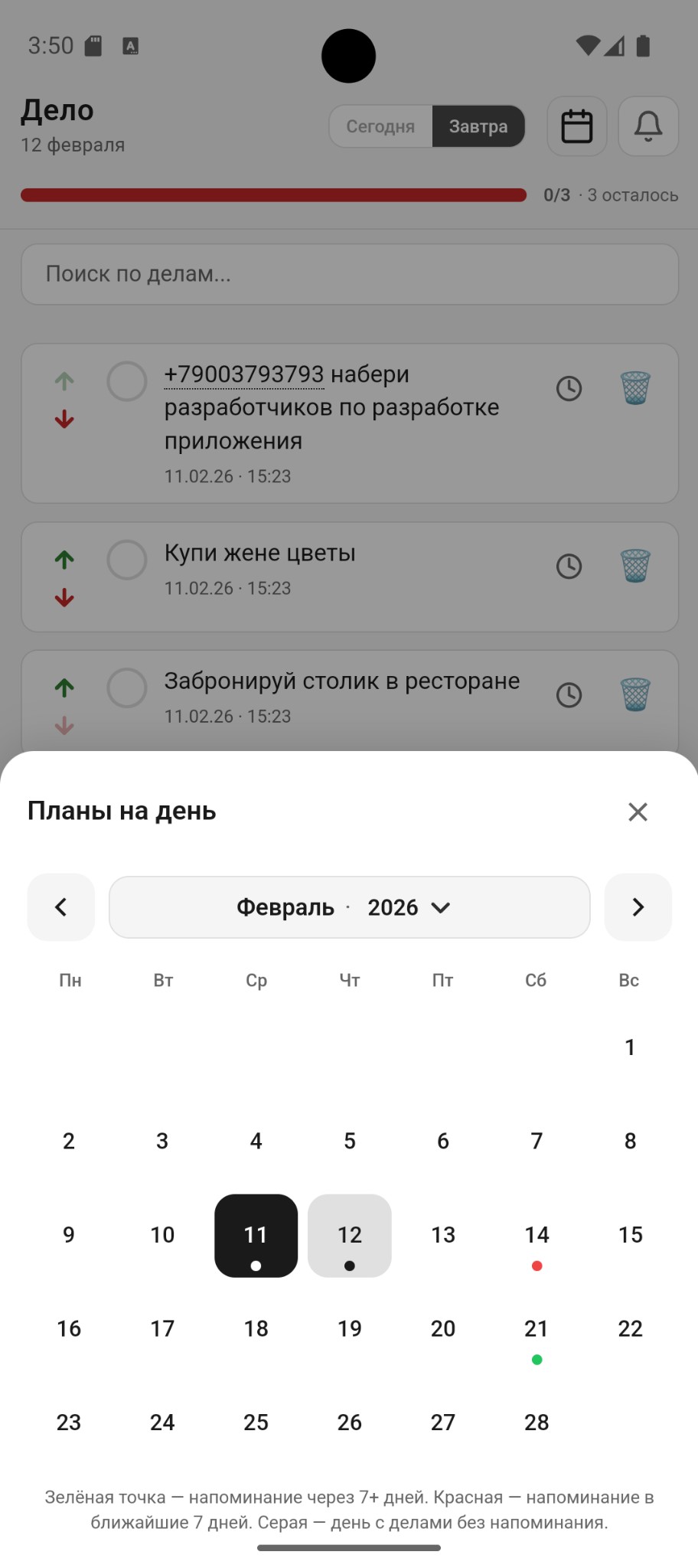The height and width of the screenshot is (1568, 698).
Task: Click the task progress bar showing 0/3
Action: [x=272, y=195]
